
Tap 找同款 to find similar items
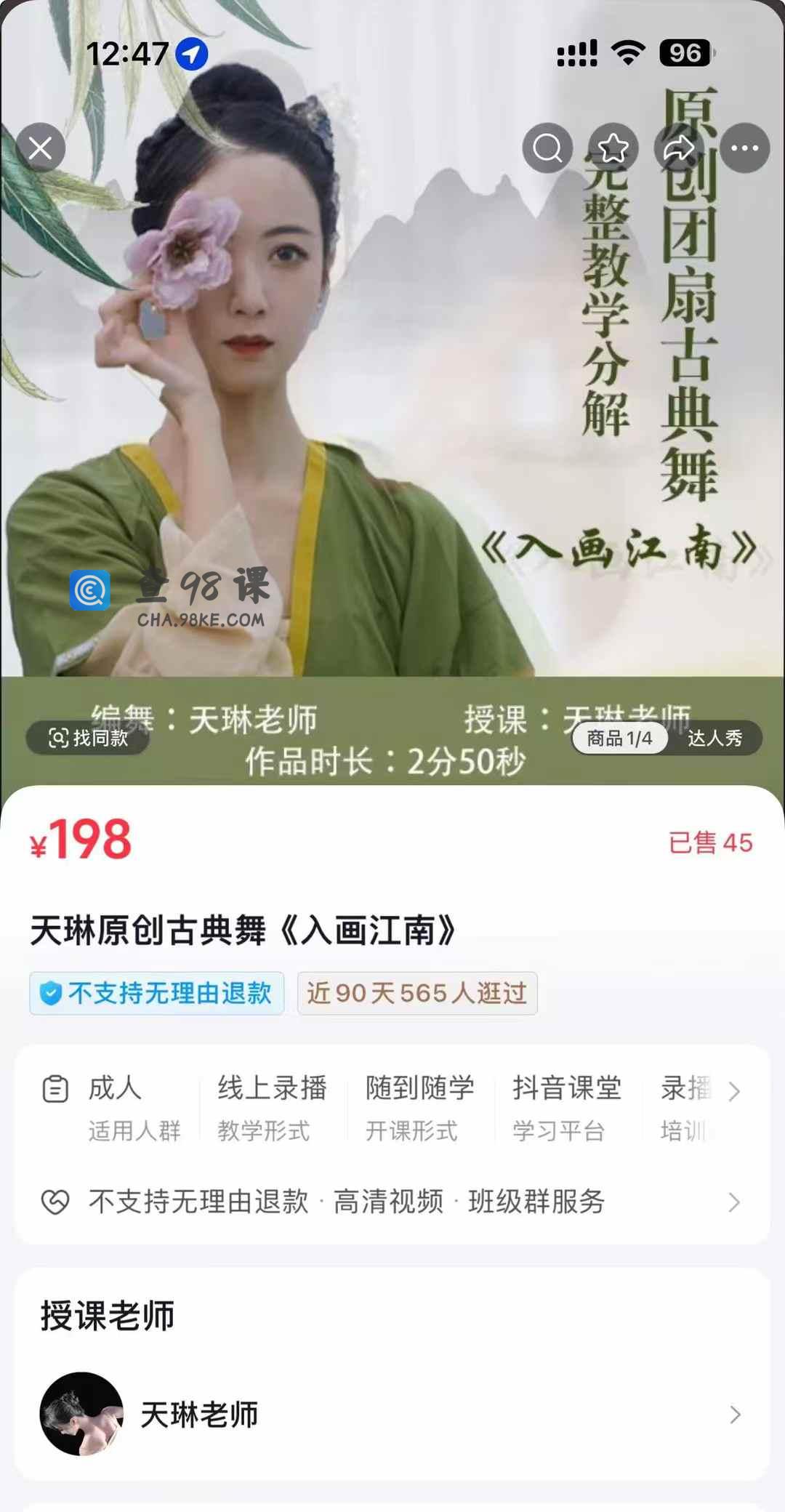click(88, 739)
